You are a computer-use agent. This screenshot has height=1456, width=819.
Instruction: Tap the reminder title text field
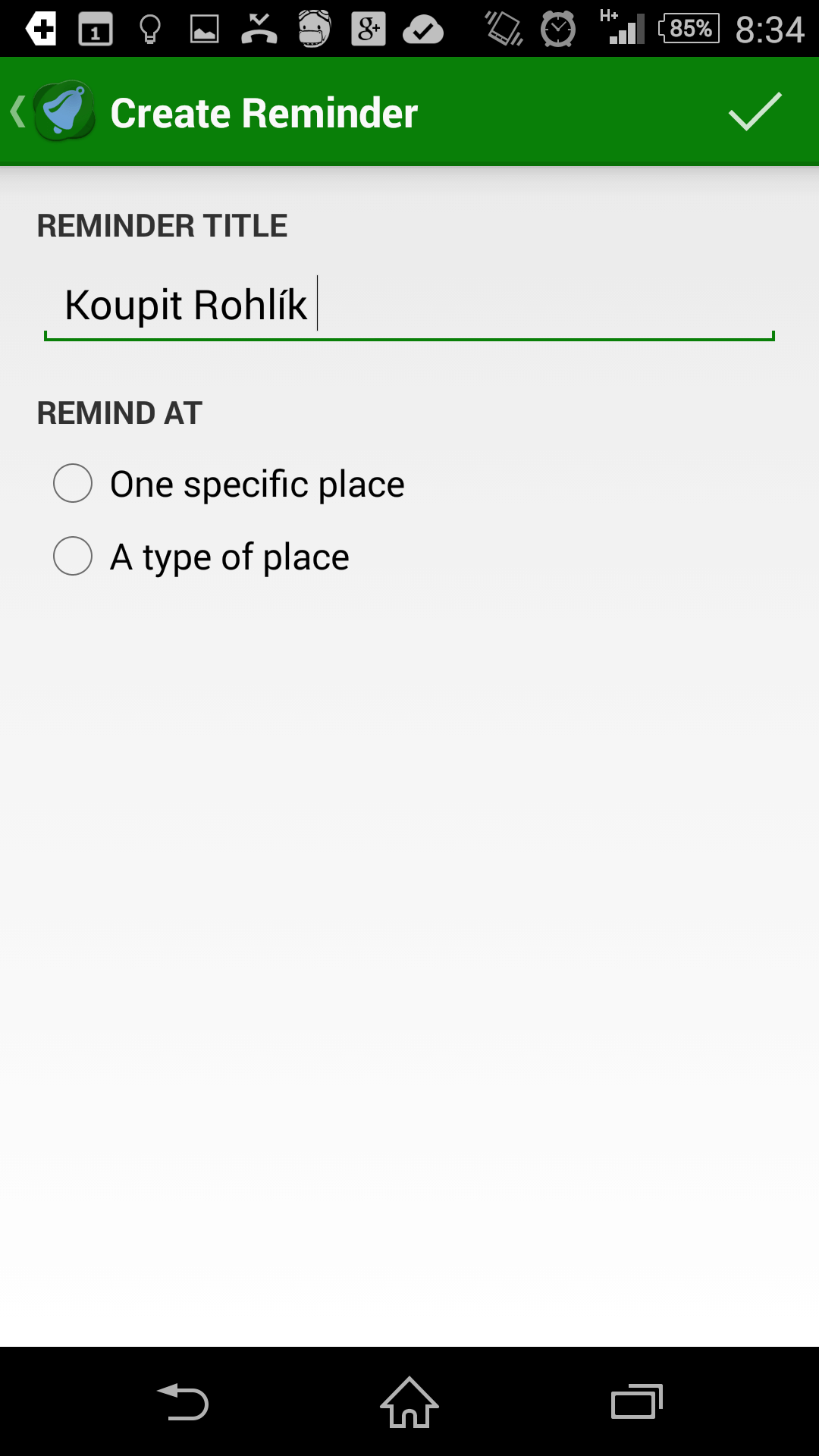point(409,306)
